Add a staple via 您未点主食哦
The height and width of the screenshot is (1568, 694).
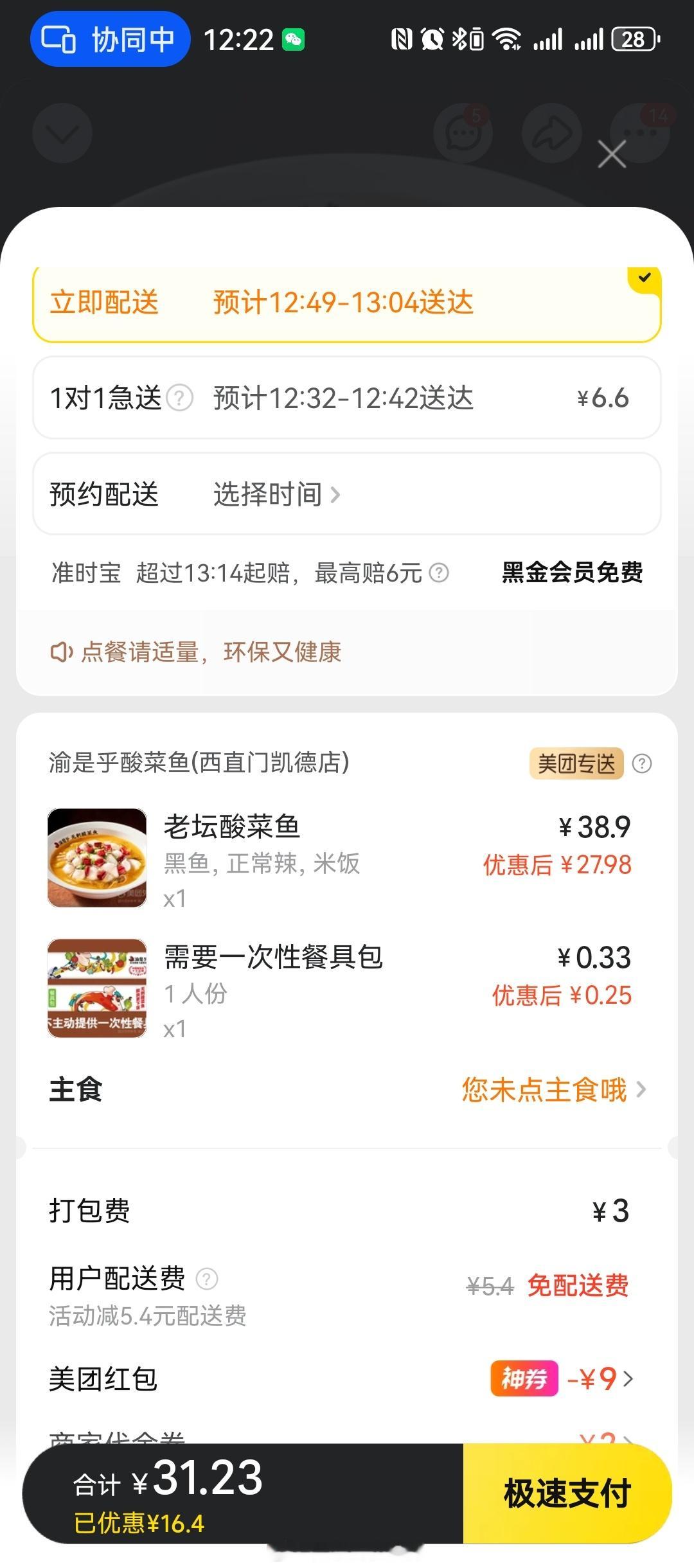(x=553, y=1090)
